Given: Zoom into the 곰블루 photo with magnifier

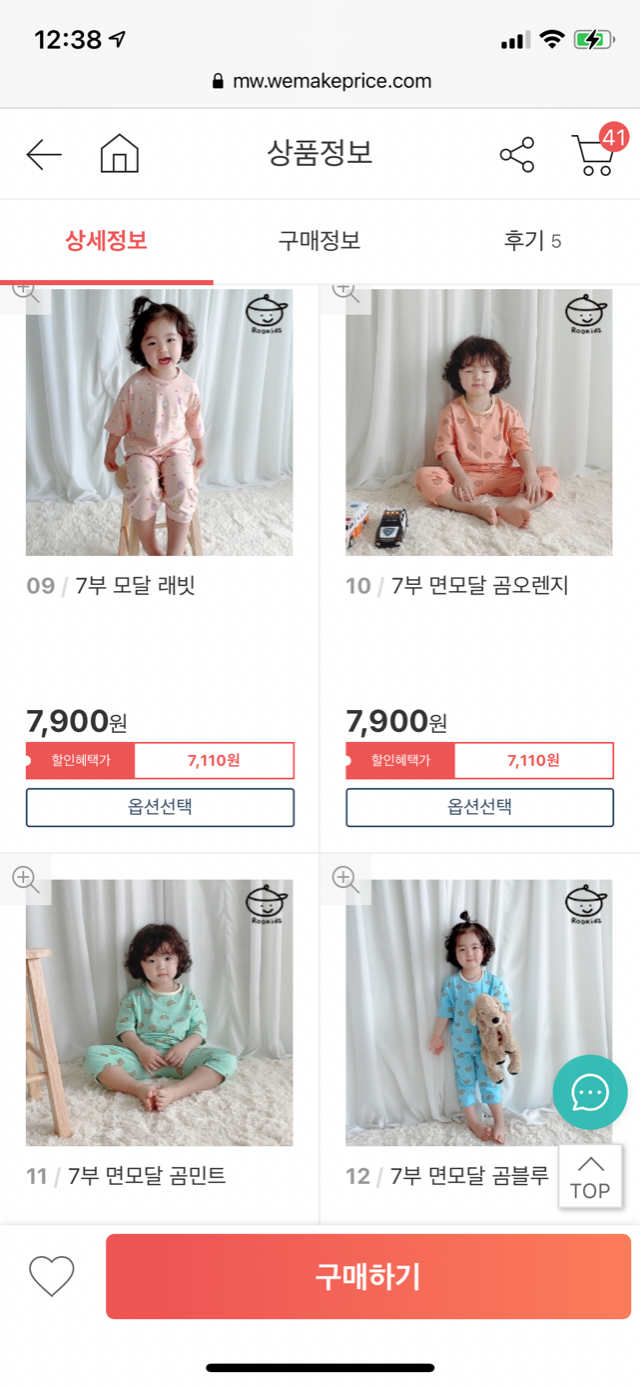Looking at the screenshot, I should 346,879.
